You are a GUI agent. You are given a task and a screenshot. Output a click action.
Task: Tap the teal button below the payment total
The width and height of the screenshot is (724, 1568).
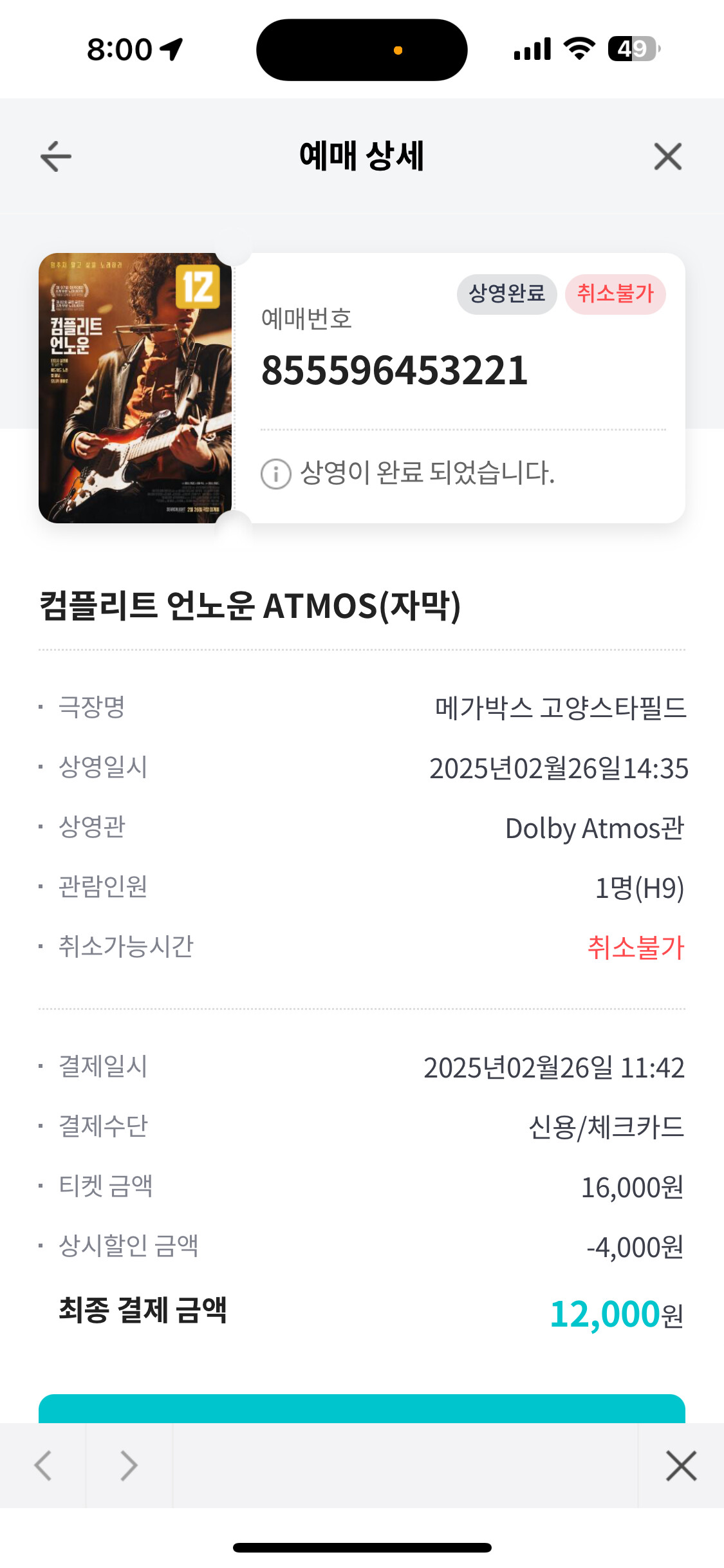click(x=362, y=1408)
